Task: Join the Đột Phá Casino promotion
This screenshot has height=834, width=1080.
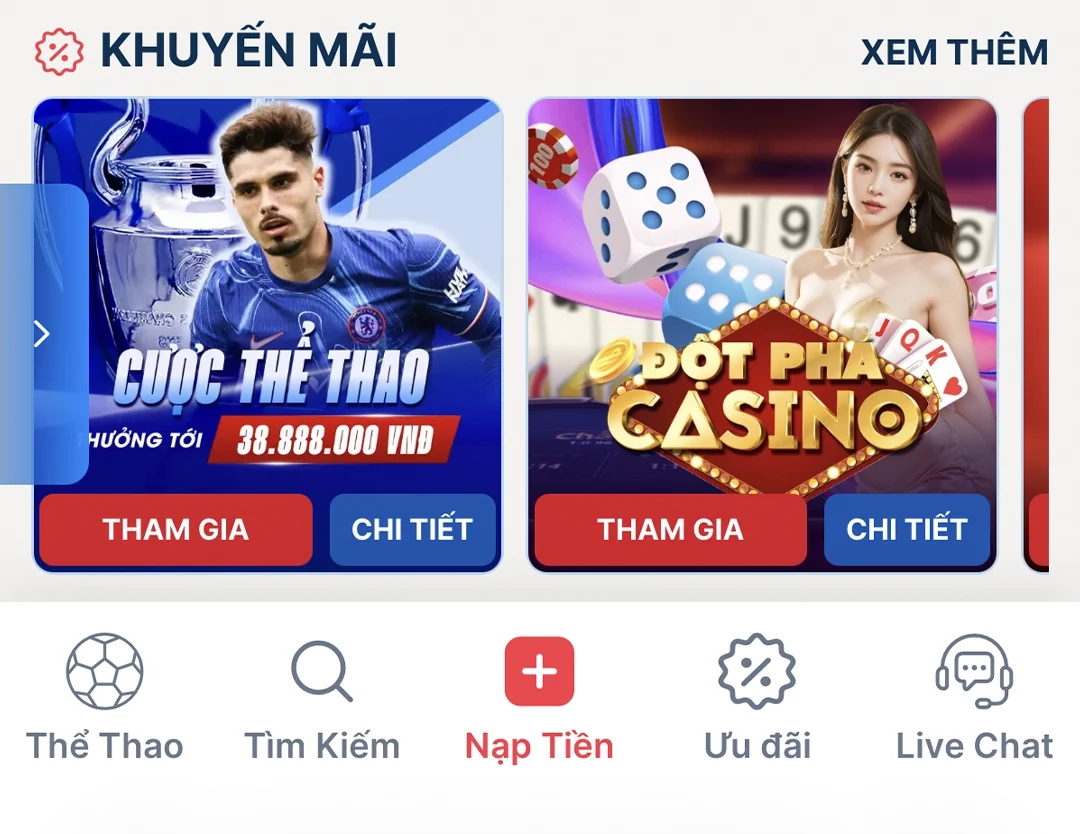Action: (670, 530)
